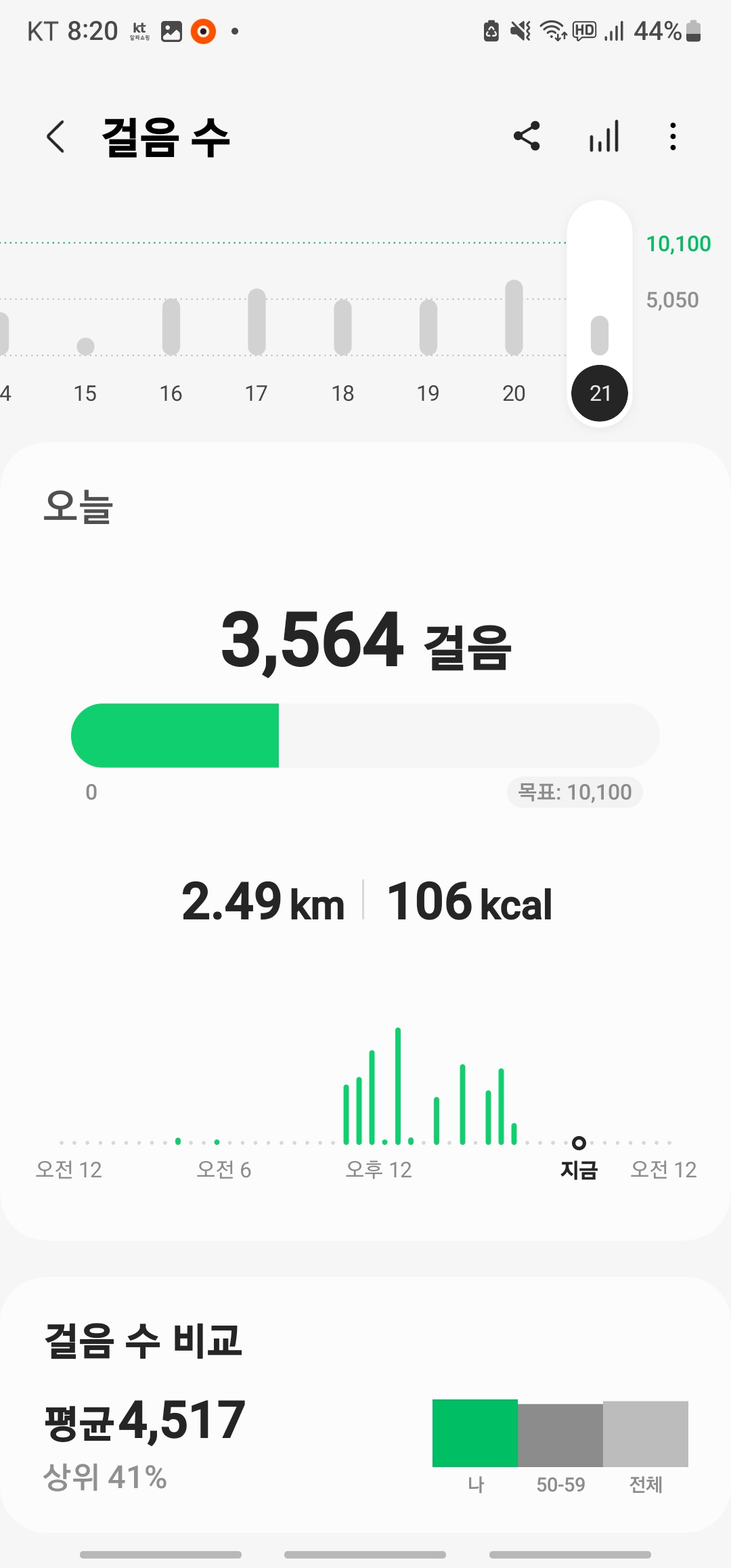The image size is (731, 1568).
Task: Go back from the 걸음 수 screen
Action: coord(56,137)
